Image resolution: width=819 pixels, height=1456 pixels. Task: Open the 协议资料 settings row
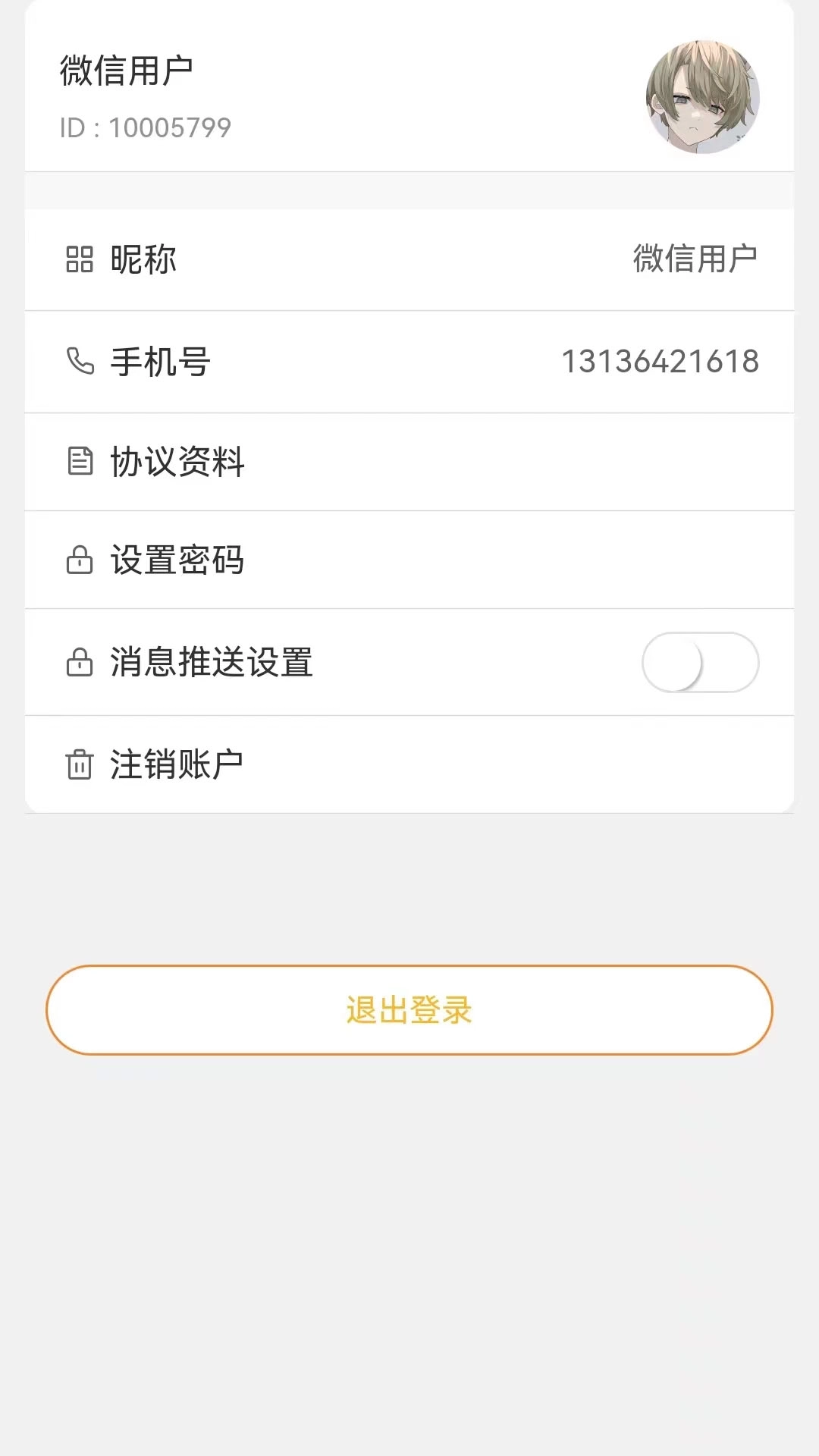[x=409, y=461]
